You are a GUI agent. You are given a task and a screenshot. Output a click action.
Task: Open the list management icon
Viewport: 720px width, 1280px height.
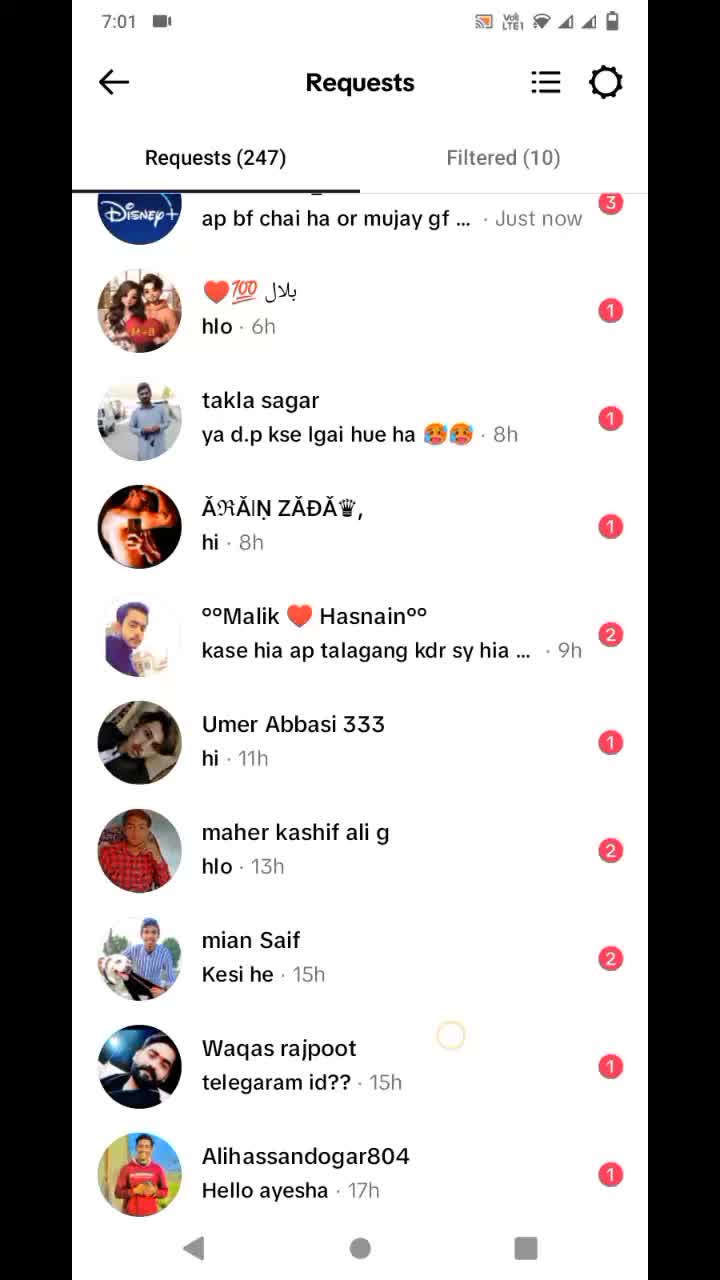[545, 82]
